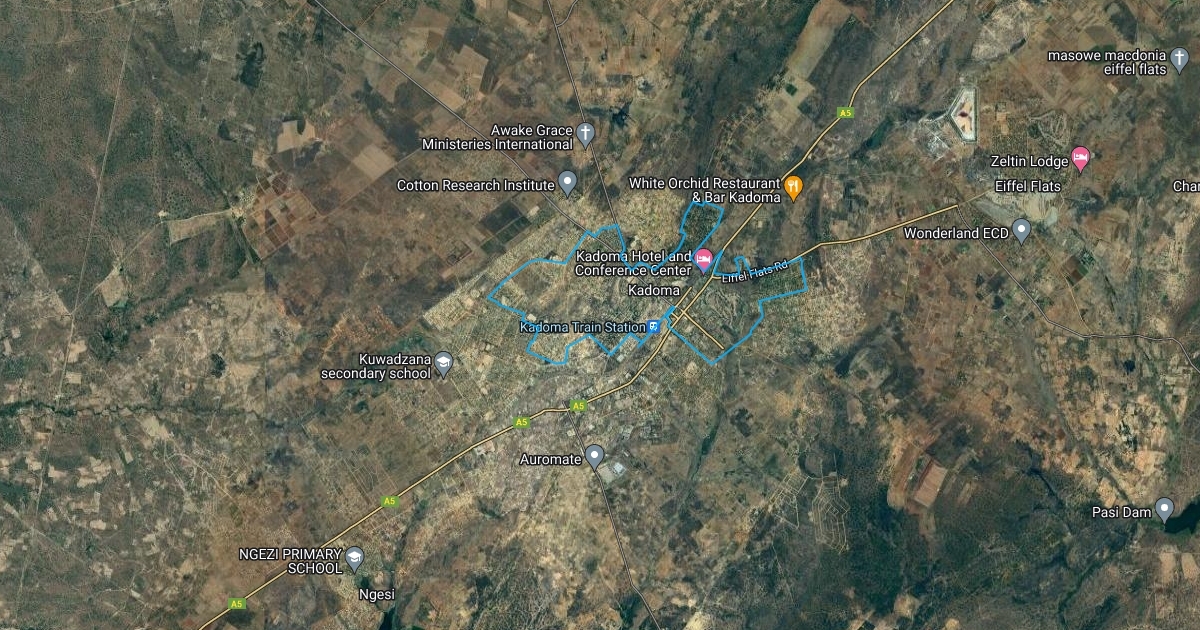1200x630 pixels.
Task: Tap the Zeltin Lodge hotel pin
Action: pos(1080,156)
